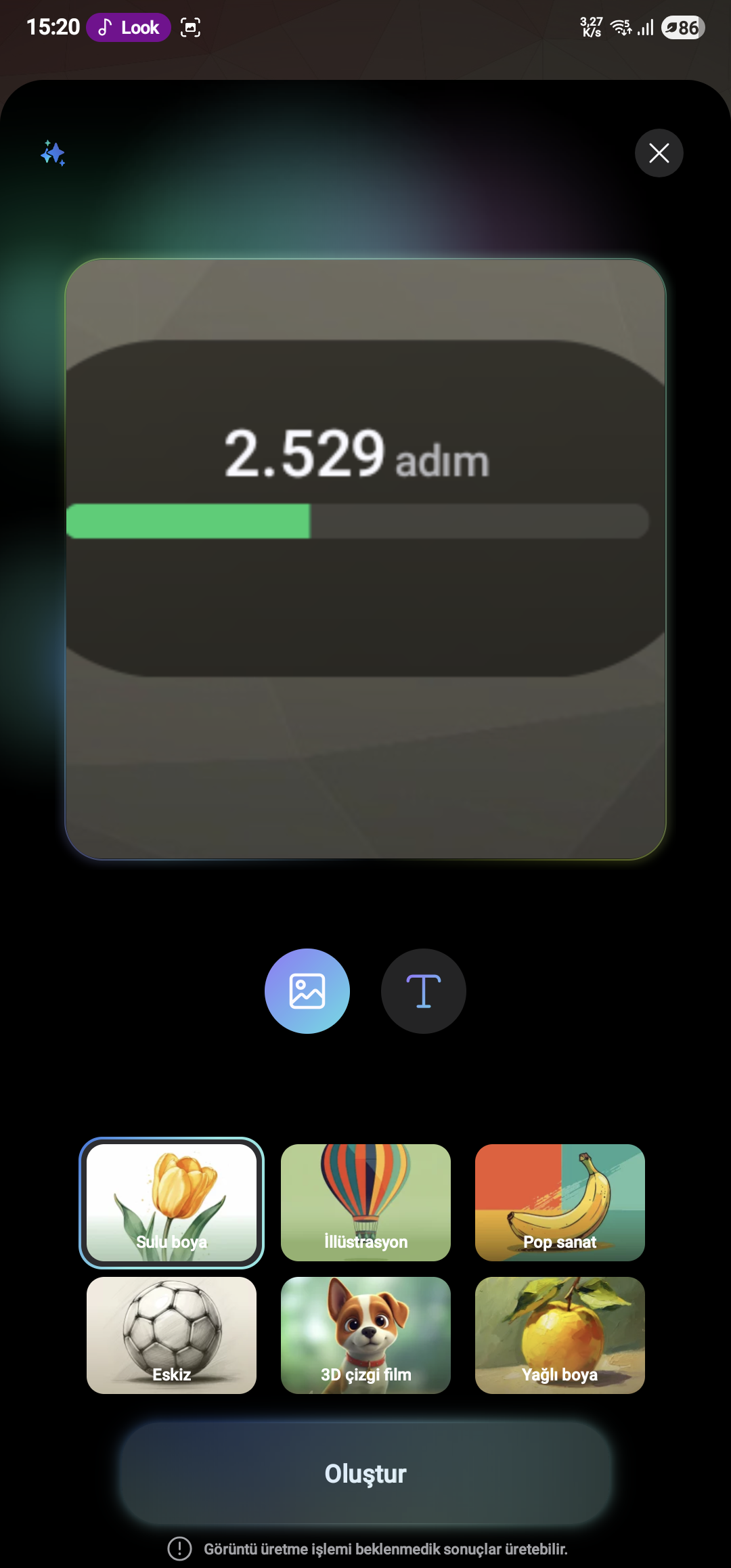Tap the Oluştur button
This screenshot has width=731, height=1568.
(365, 1473)
